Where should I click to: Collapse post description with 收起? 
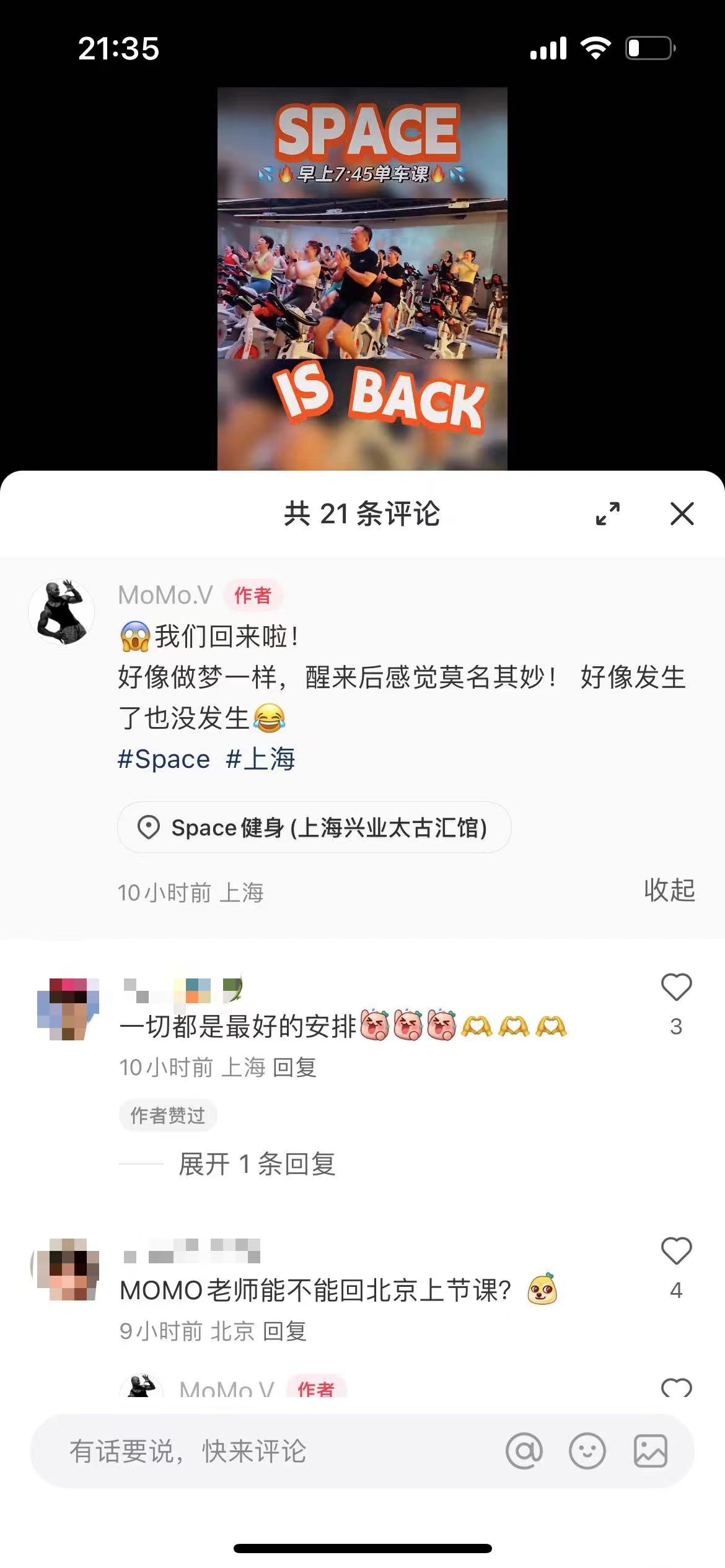click(x=669, y=891)
